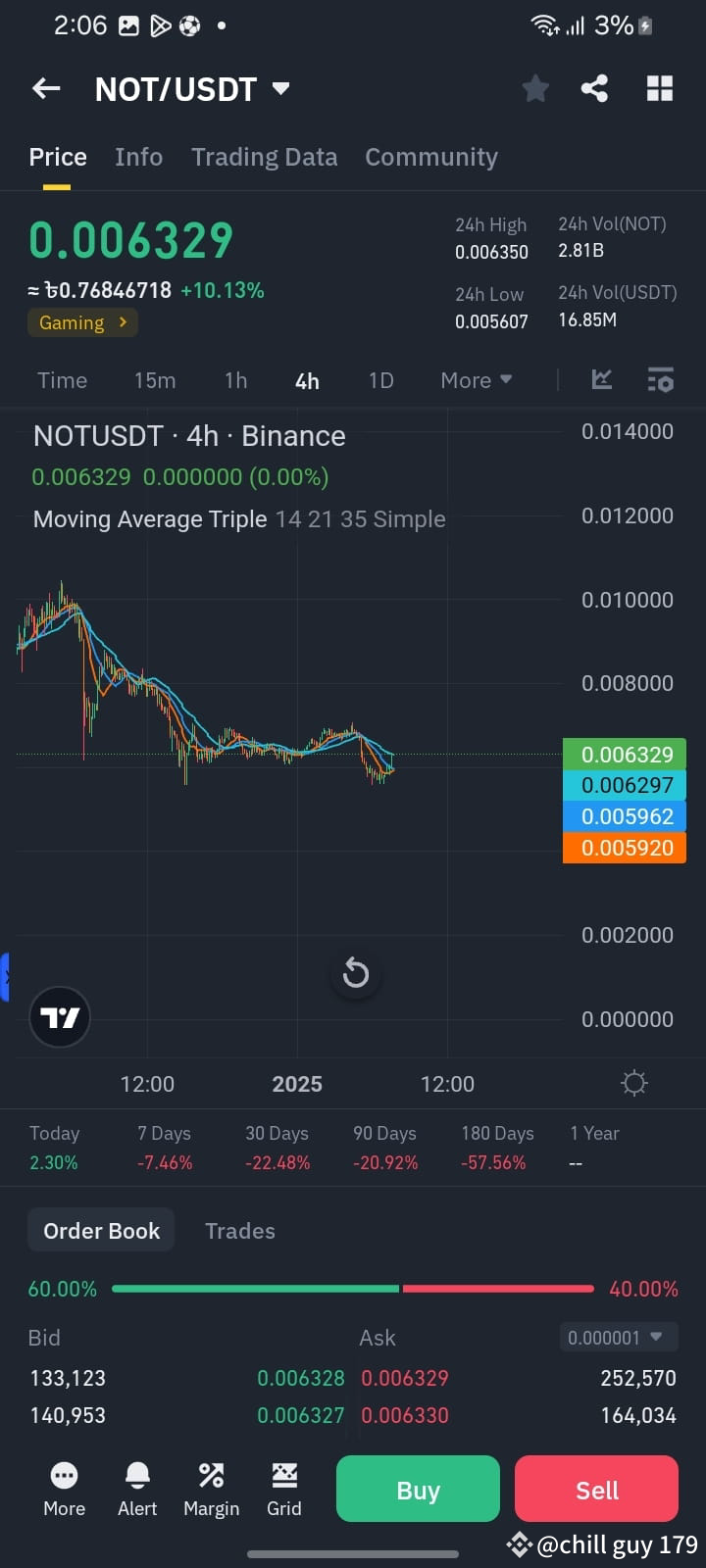Open the trading pair dropdown next to NOT/USDT
The width and height of the screenshot is (706, 1568).
279,88
